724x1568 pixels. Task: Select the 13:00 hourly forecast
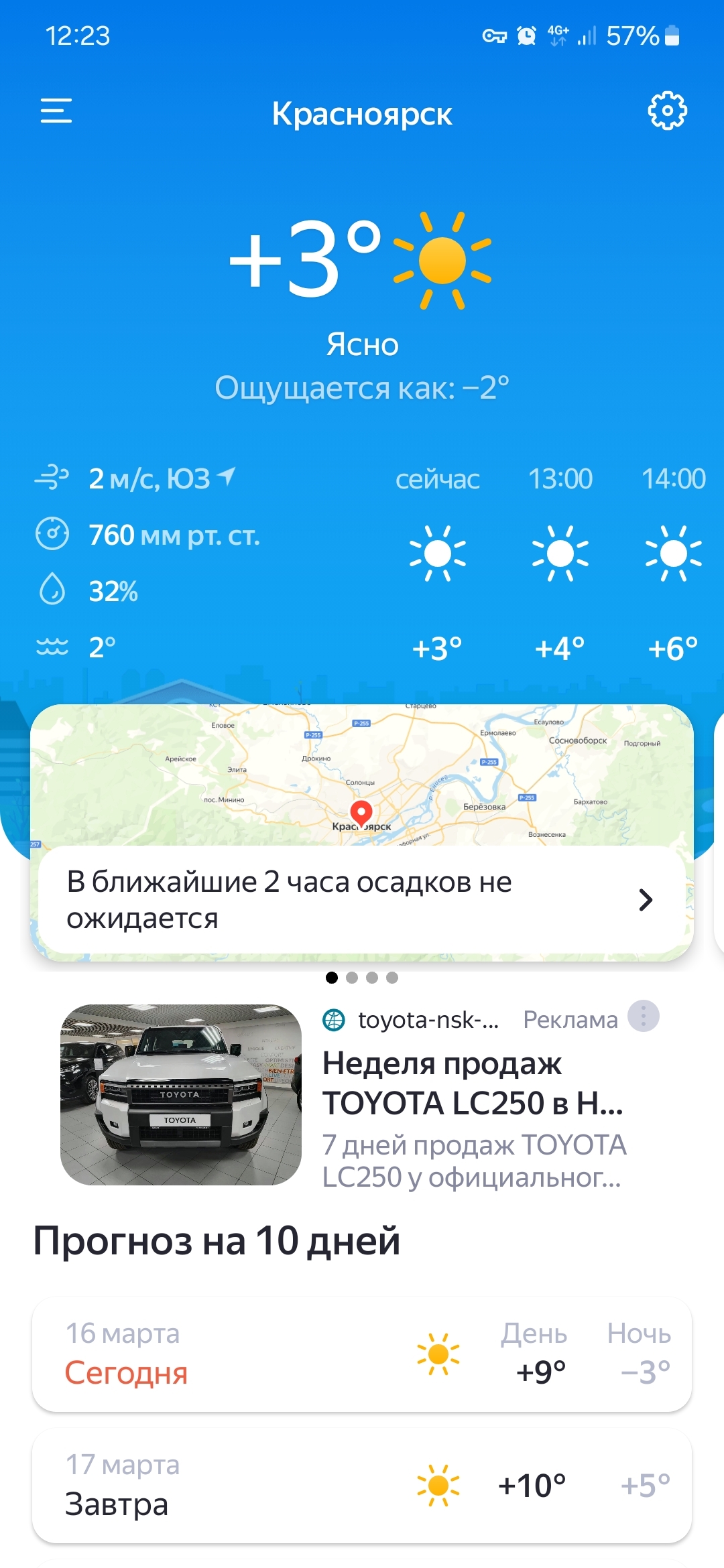[x=560, y=563]
